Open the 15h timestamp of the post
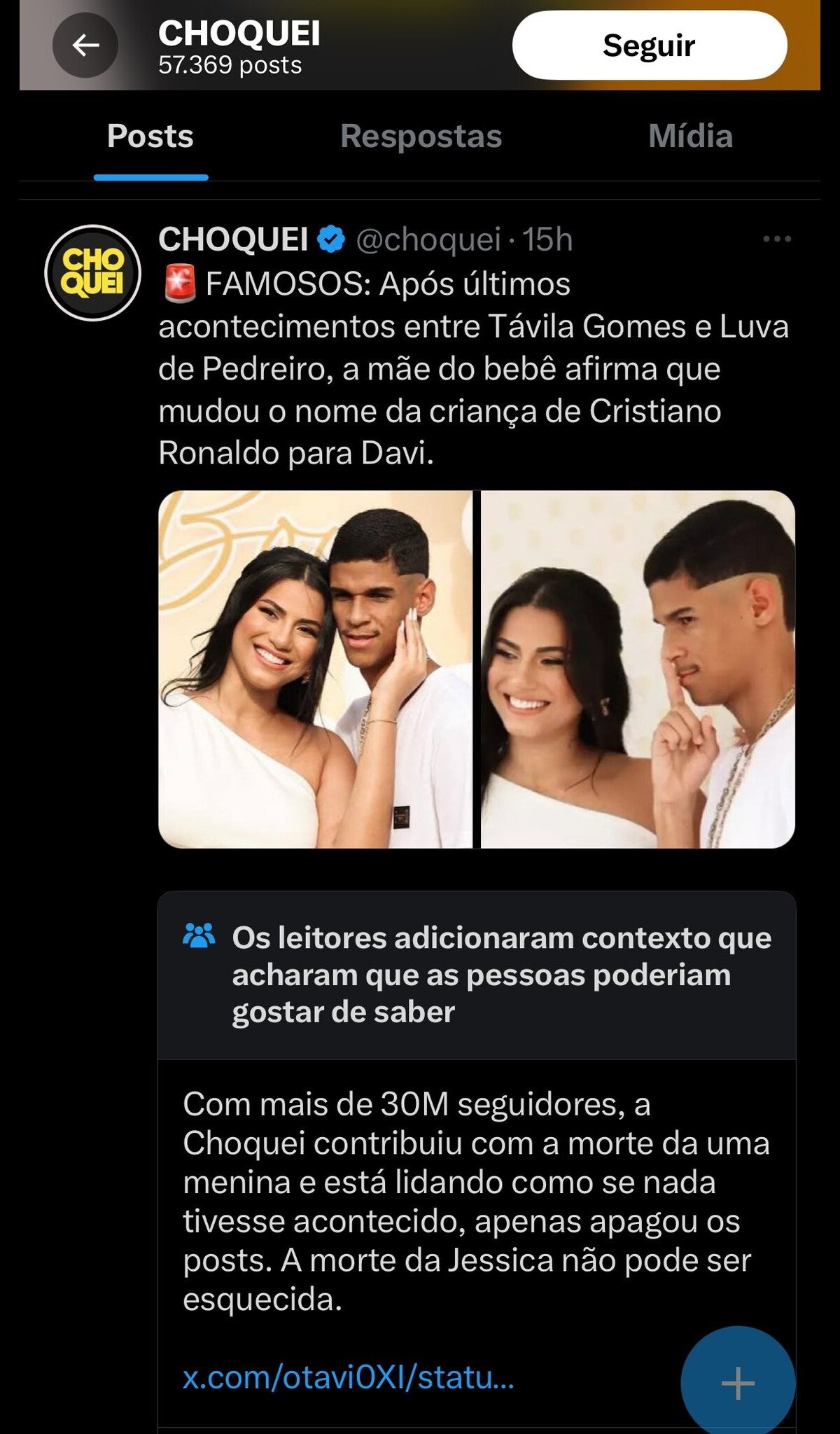The image size is (840, 1434). tap(551, 239)
